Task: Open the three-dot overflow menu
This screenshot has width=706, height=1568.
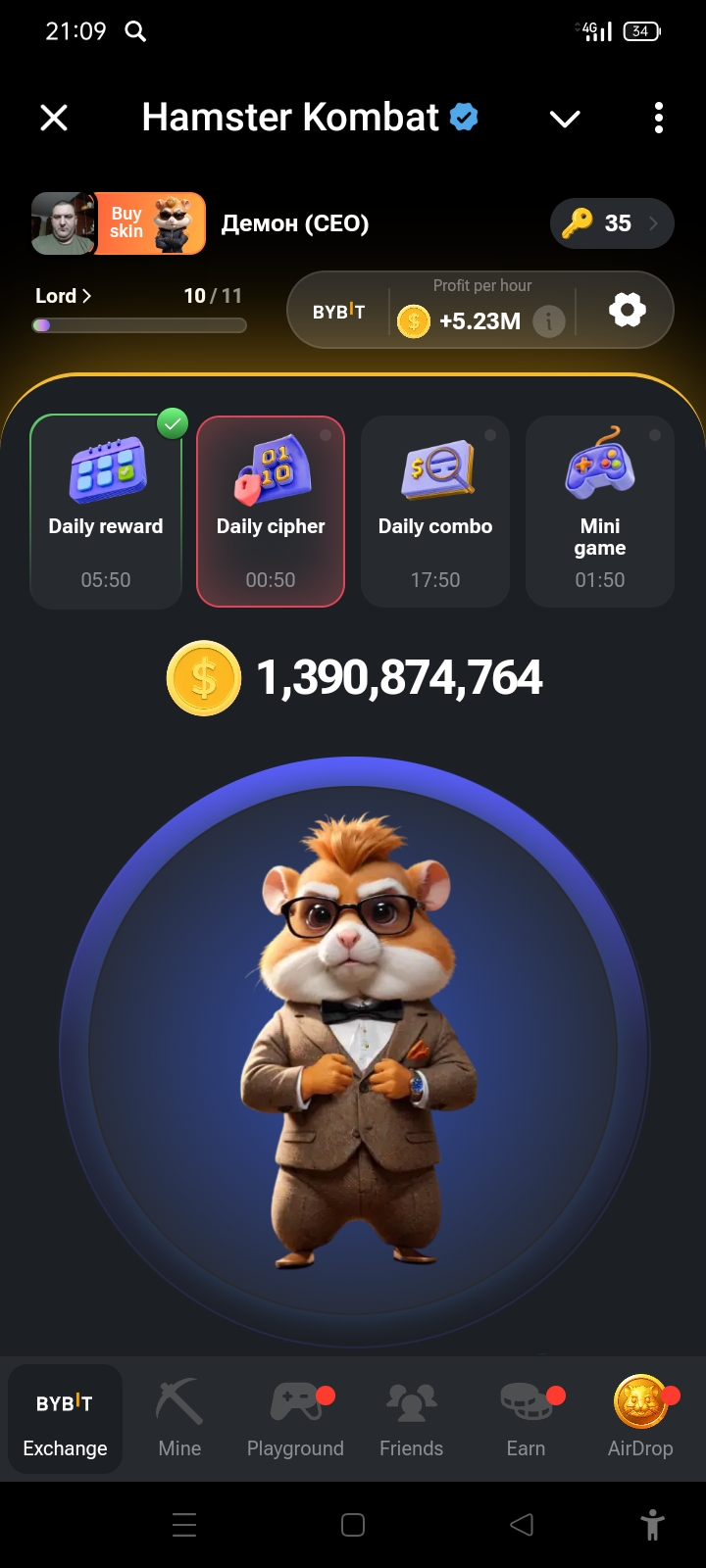Action: coord(658,119)
